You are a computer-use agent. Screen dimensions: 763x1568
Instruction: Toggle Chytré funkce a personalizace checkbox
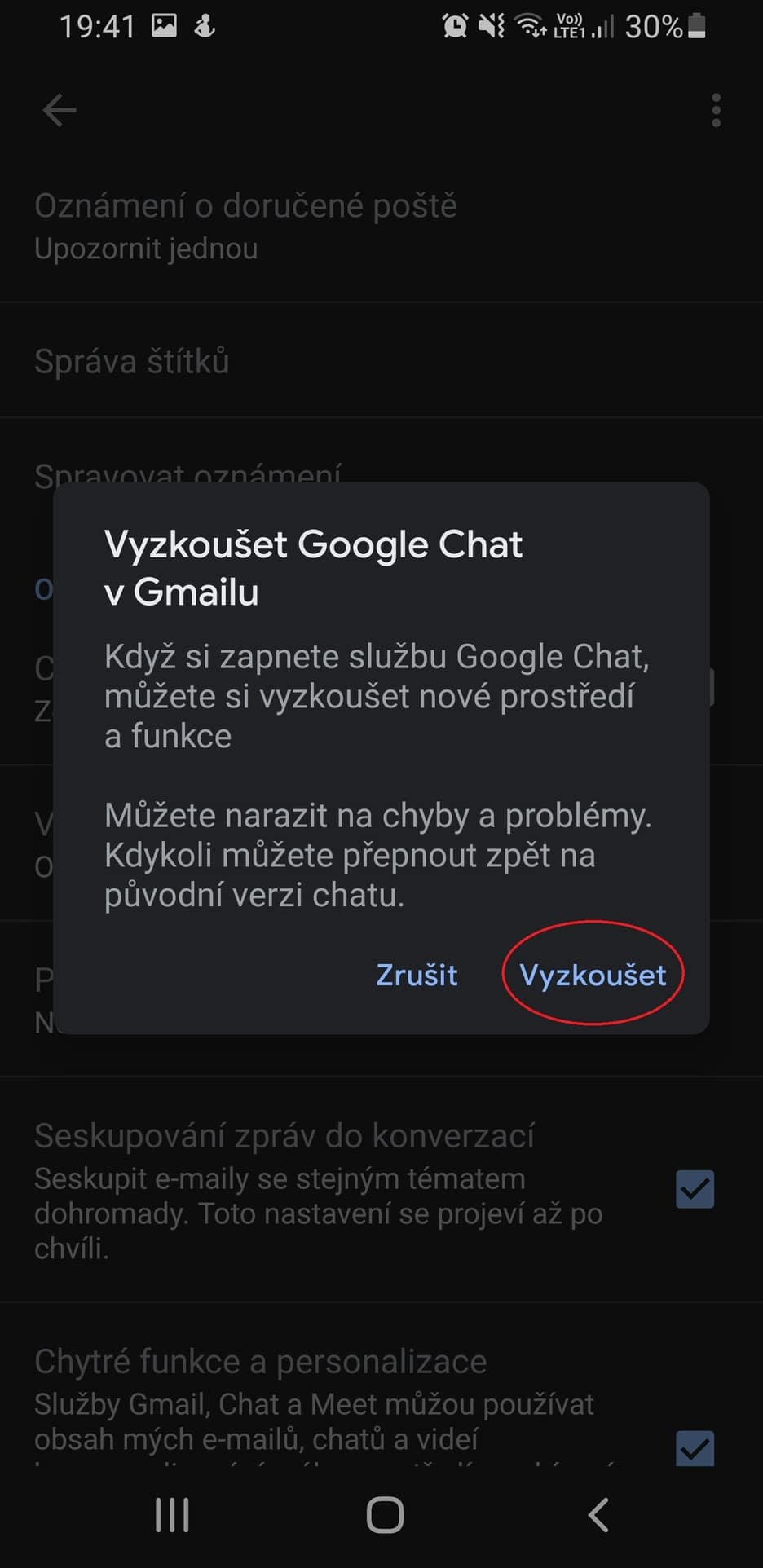(695, 1449)
